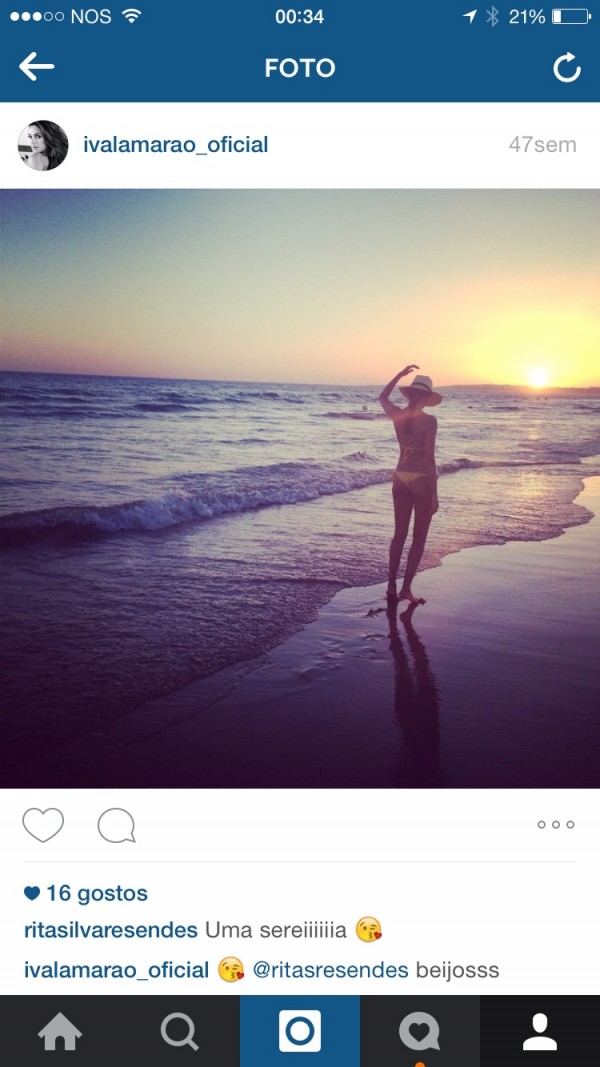Switch to the Home feed tab
Image resolution: width=600 pixels, height=1067 pixels.
pyautogui.click(x=60, y=1032)
